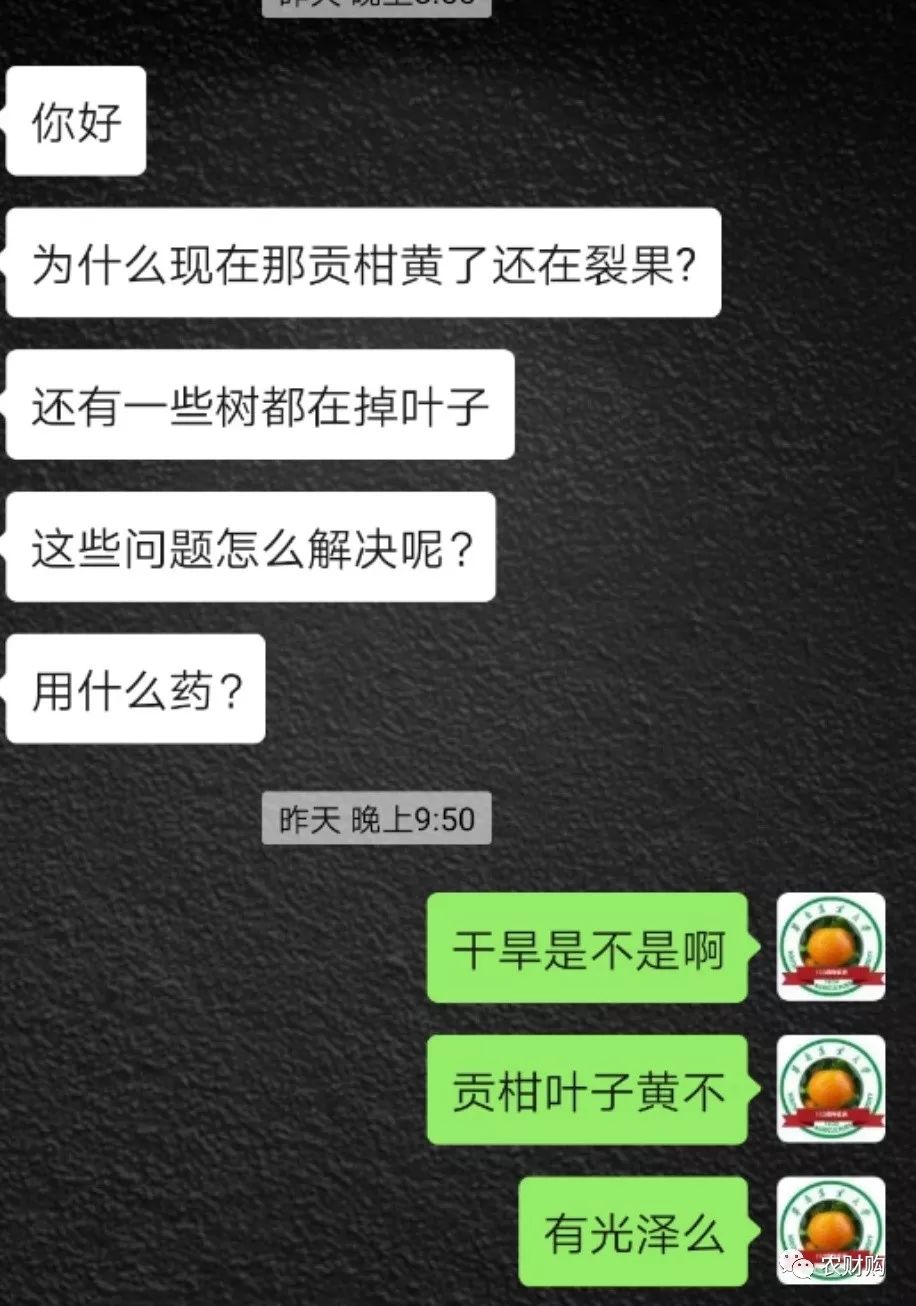
Task: Click the 这些问题怎么解决呢 bubble
Action: (x=250, y=545)
